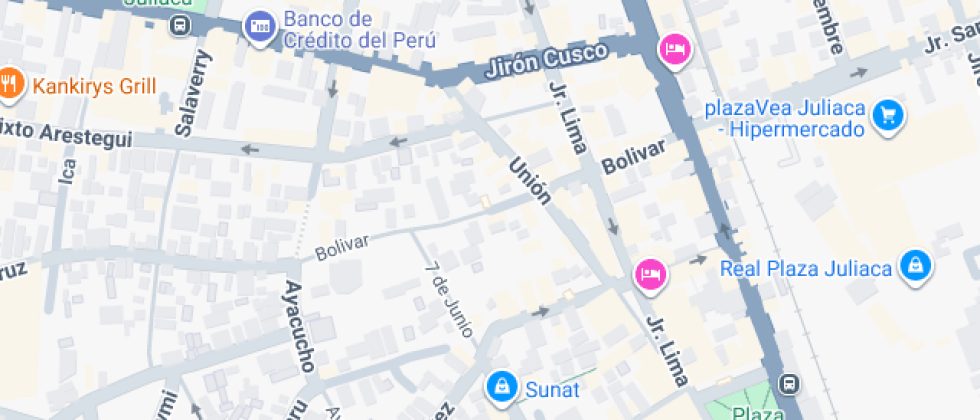
Task: Tap the hotel pin near Jirón Cusco
Action: coord(675,48)
